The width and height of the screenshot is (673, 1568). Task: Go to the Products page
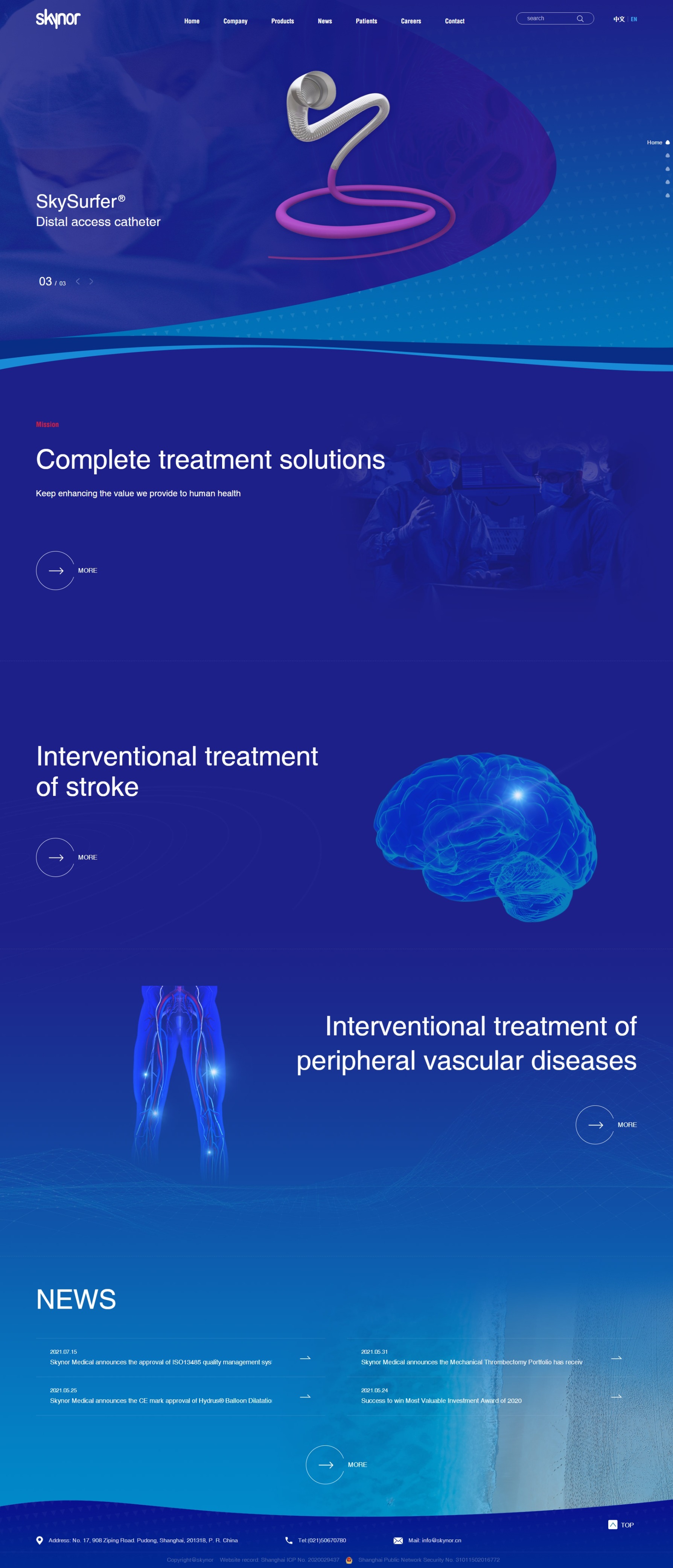[x=282, y=21]
